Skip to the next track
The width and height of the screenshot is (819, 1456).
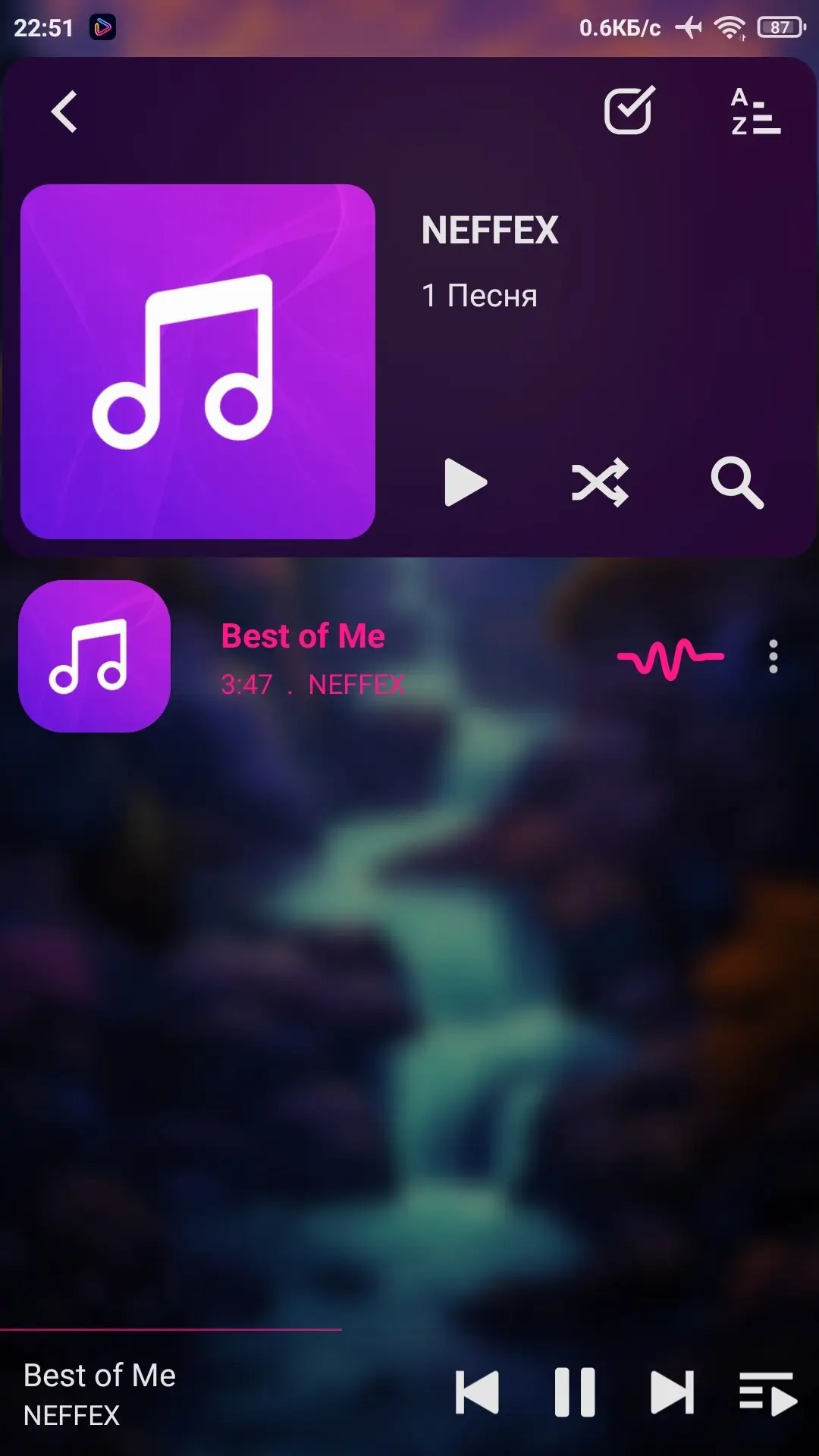pyautogui.click(x=672, y=1392)
